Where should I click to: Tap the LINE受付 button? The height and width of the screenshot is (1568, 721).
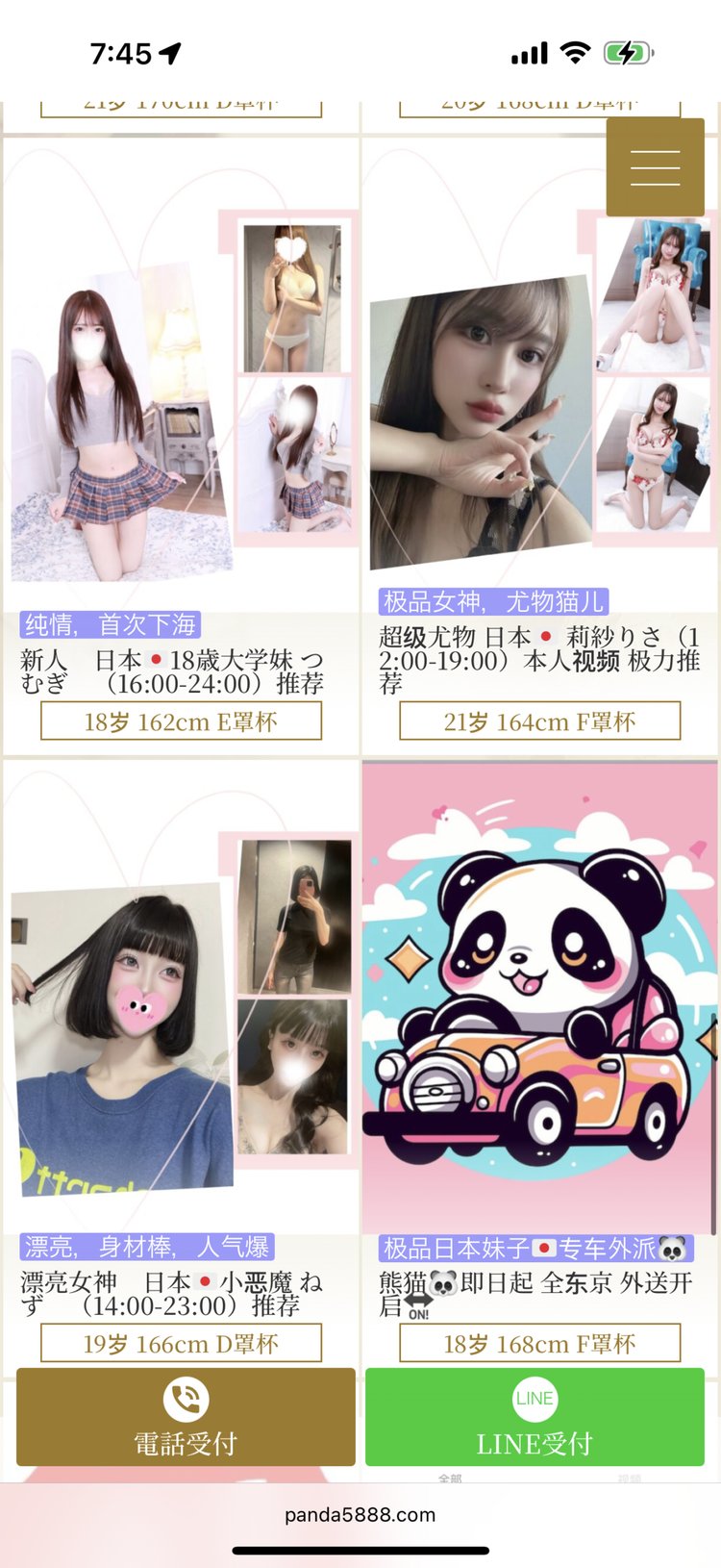click(x=535, y=1417)
